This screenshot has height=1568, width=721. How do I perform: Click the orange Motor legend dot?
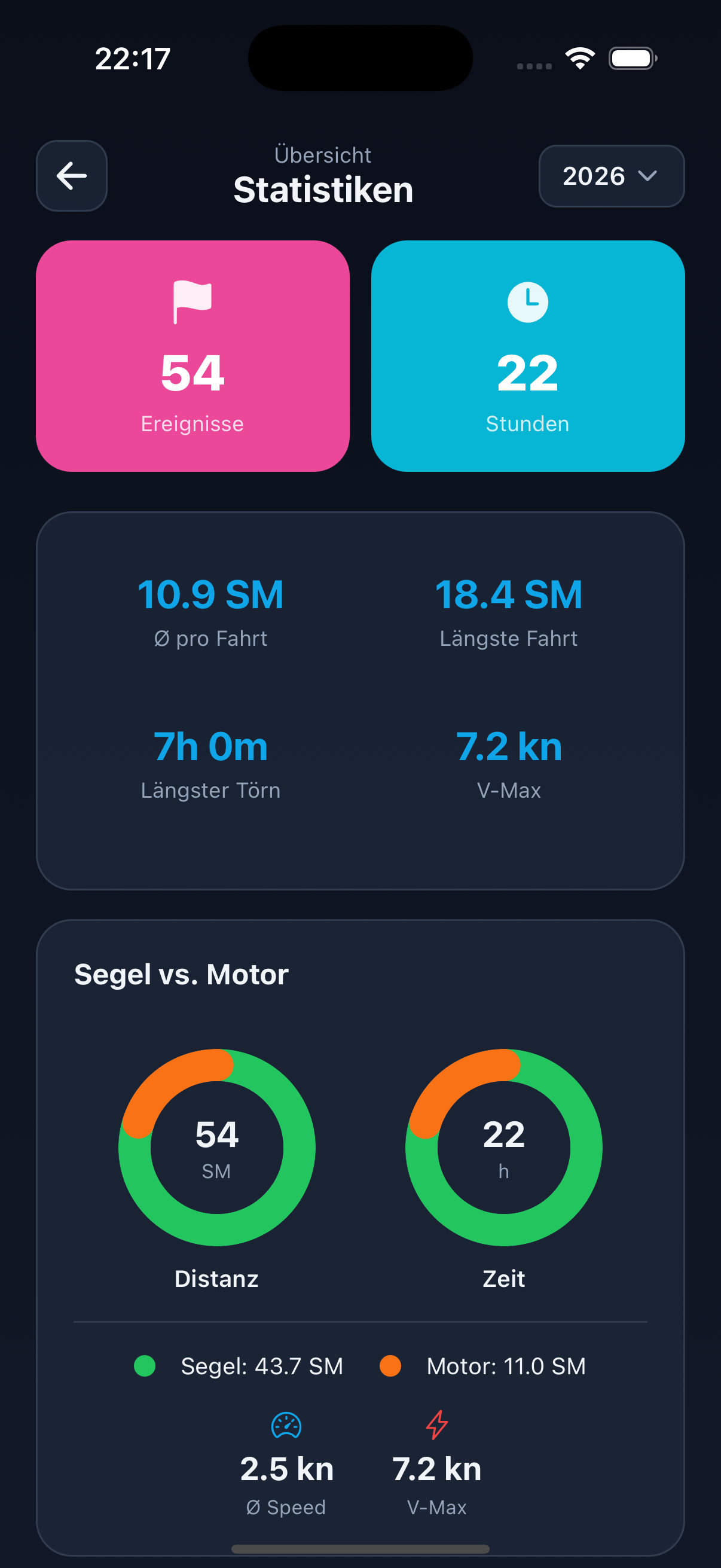[x=391, y=1366]
